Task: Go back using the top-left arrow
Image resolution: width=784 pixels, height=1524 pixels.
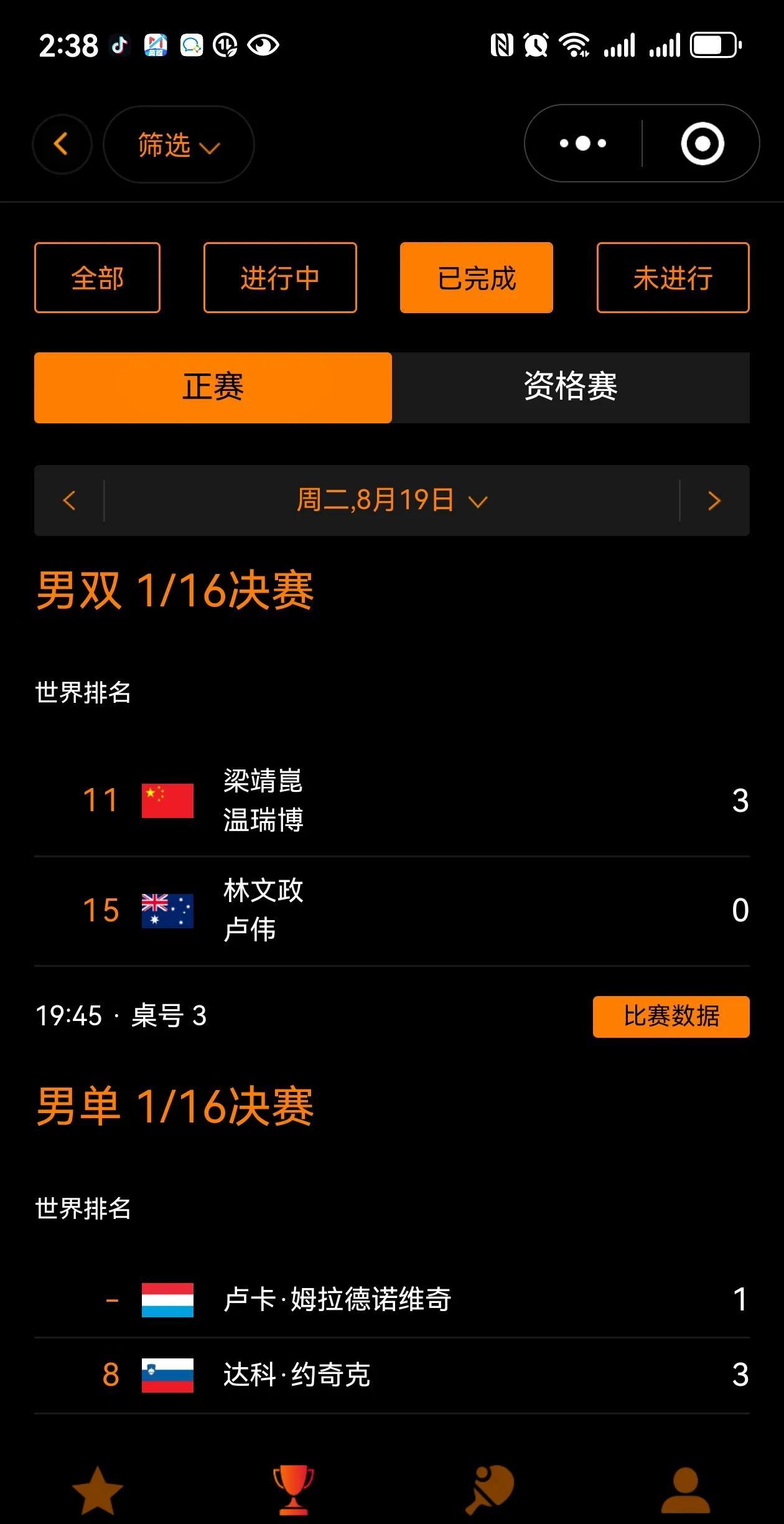Action: (62, 144)
